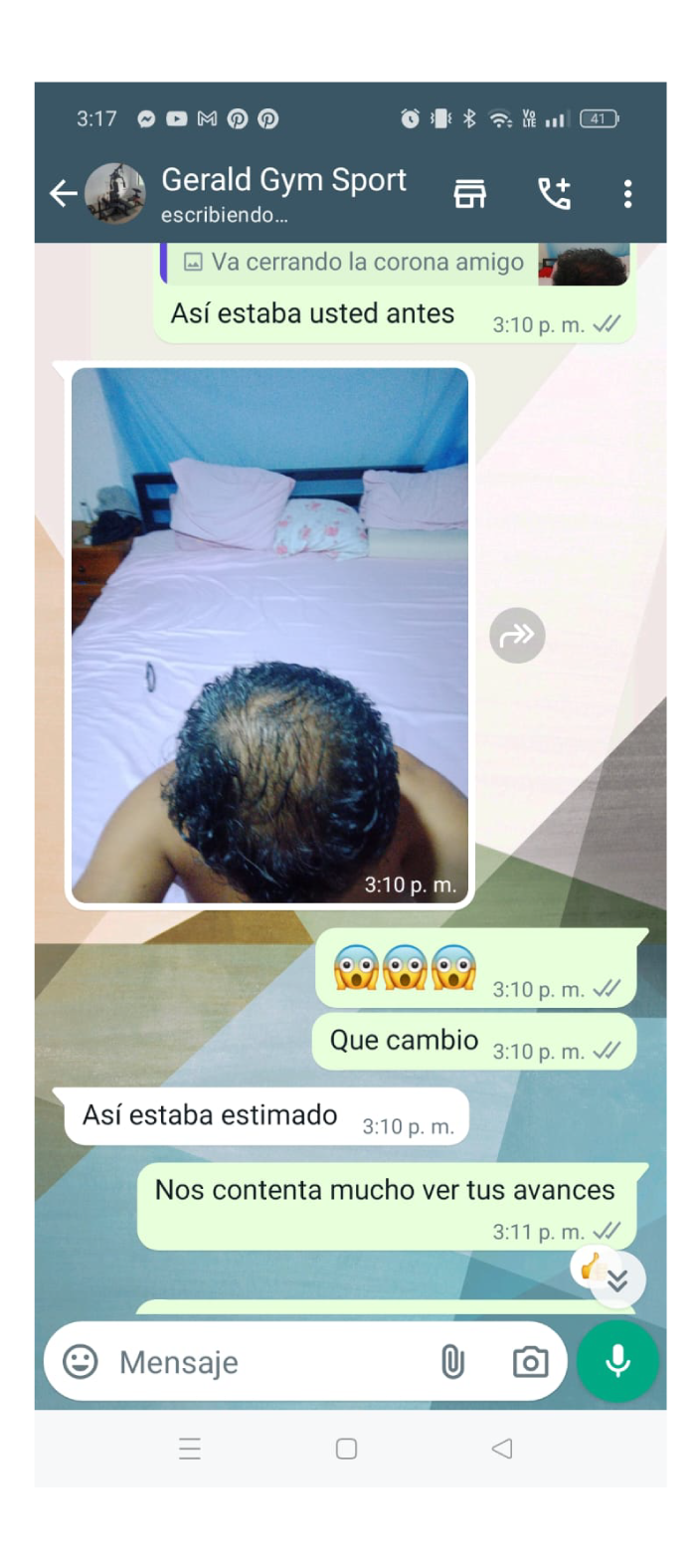Focus the Mensaje text field
Viewport: 700px width, 1568px height.
point(268,1361)
